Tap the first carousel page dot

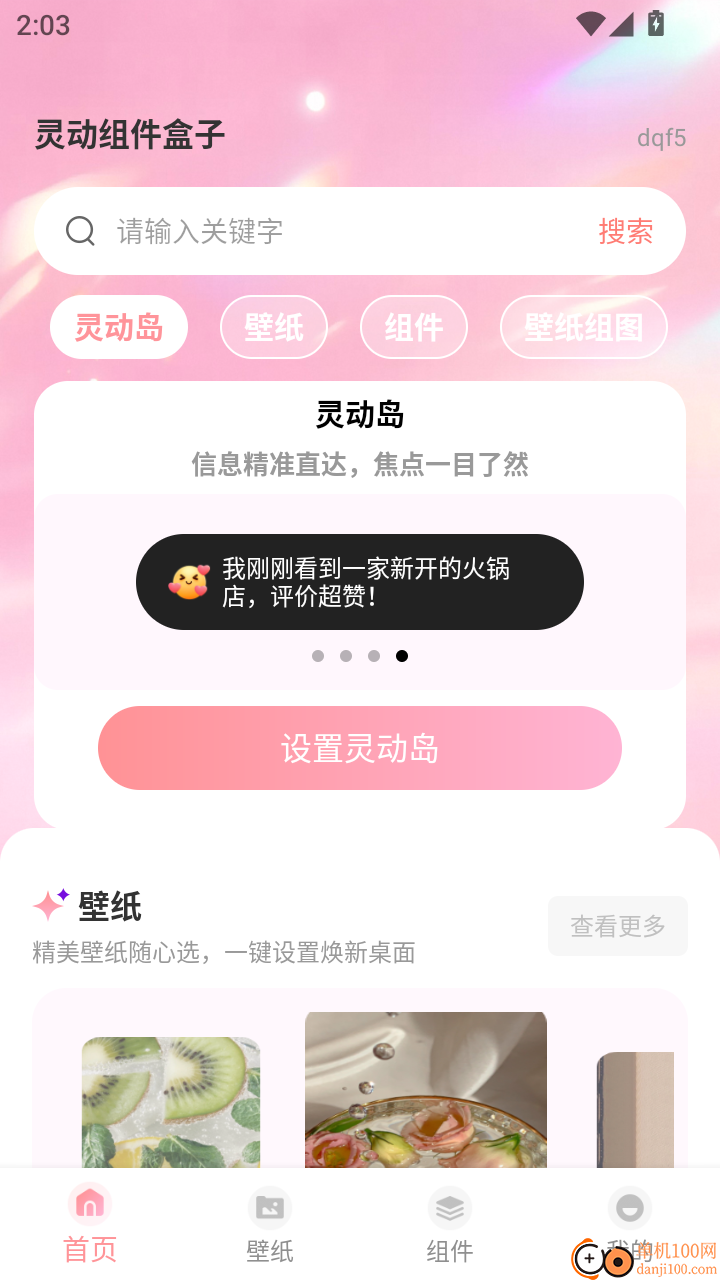(318, 656)
